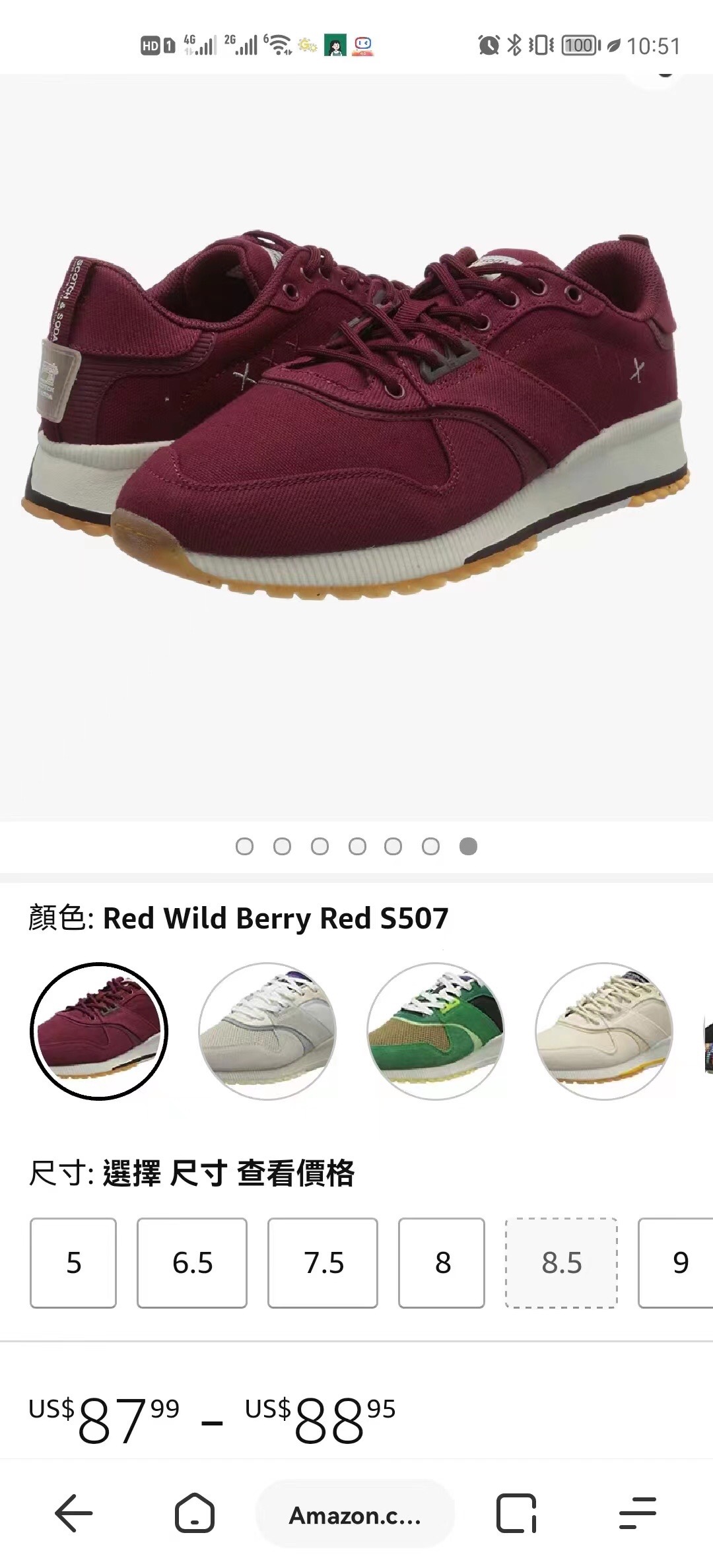
Task: Choose shoe size 6.5
Action: [192, 1262]
